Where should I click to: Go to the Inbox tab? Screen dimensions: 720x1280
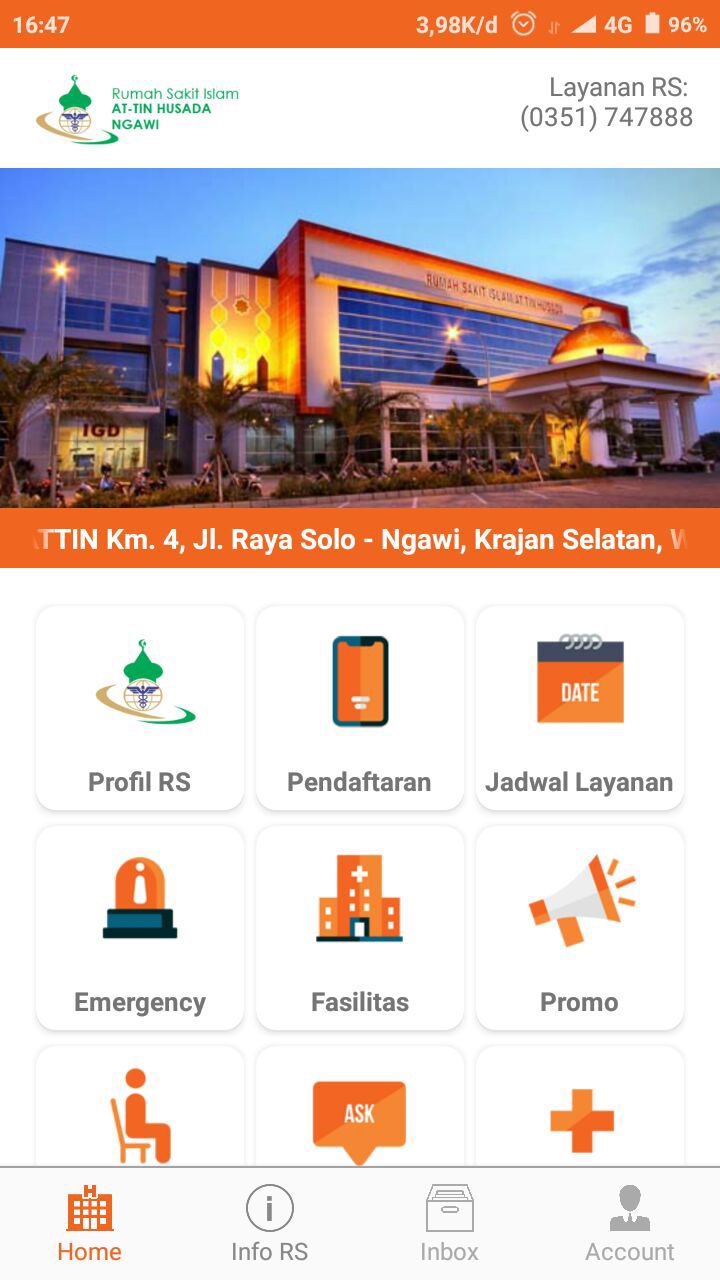tap(450, 1224)
